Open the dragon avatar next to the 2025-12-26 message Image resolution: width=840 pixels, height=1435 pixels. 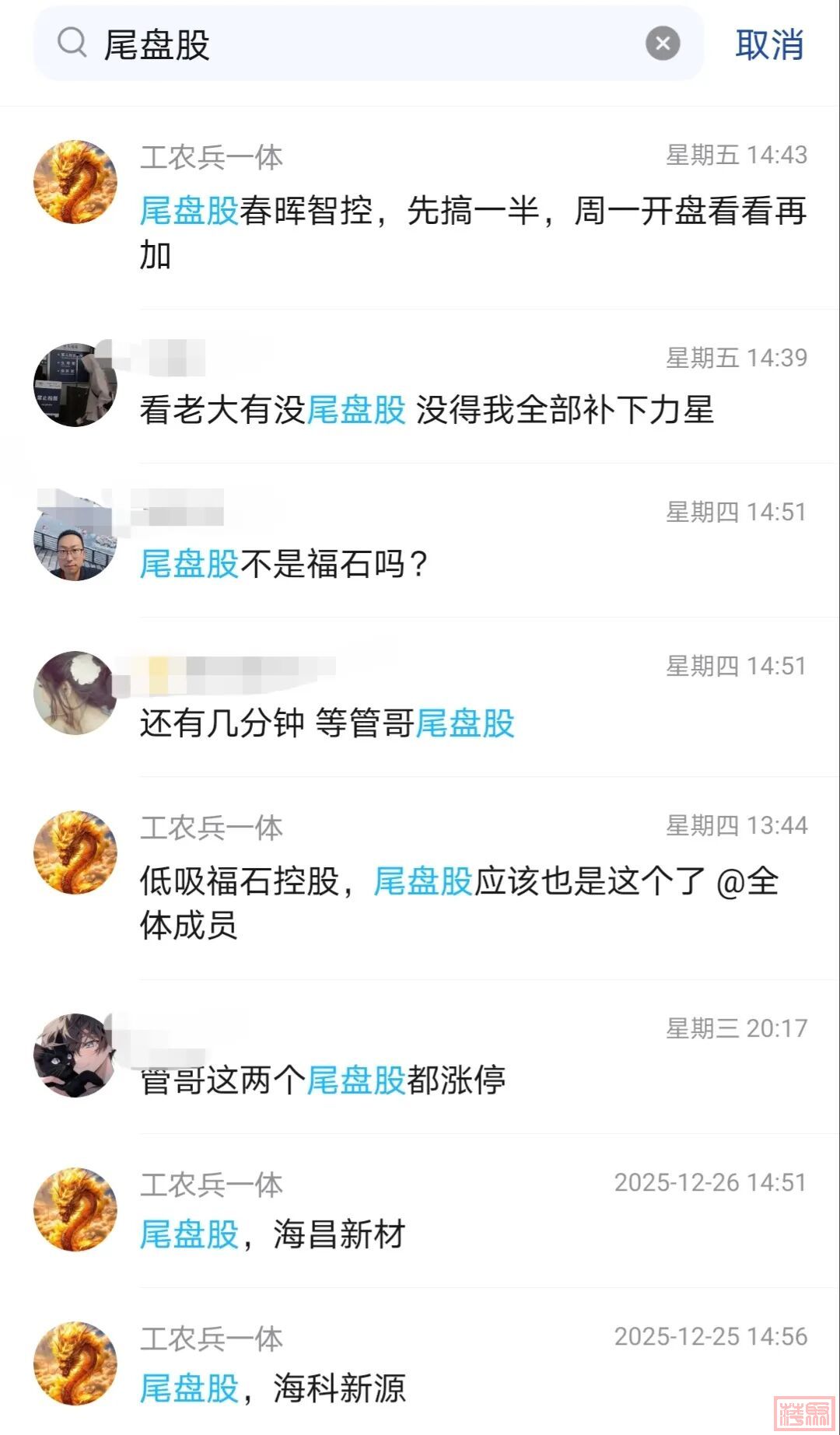pyautogui.click(x=75, y=1208)
